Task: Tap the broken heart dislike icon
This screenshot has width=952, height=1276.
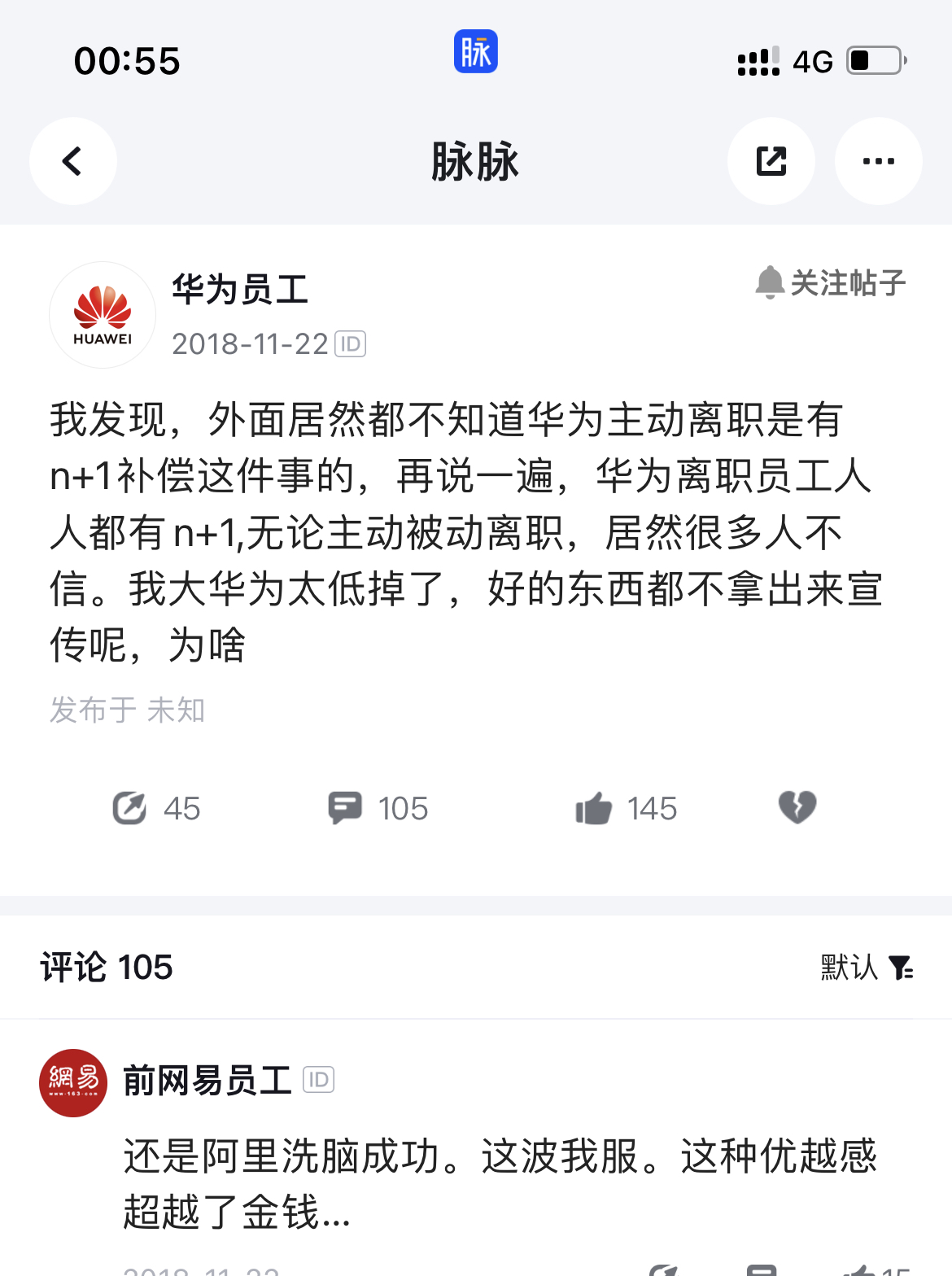Action: click(797, 806)
